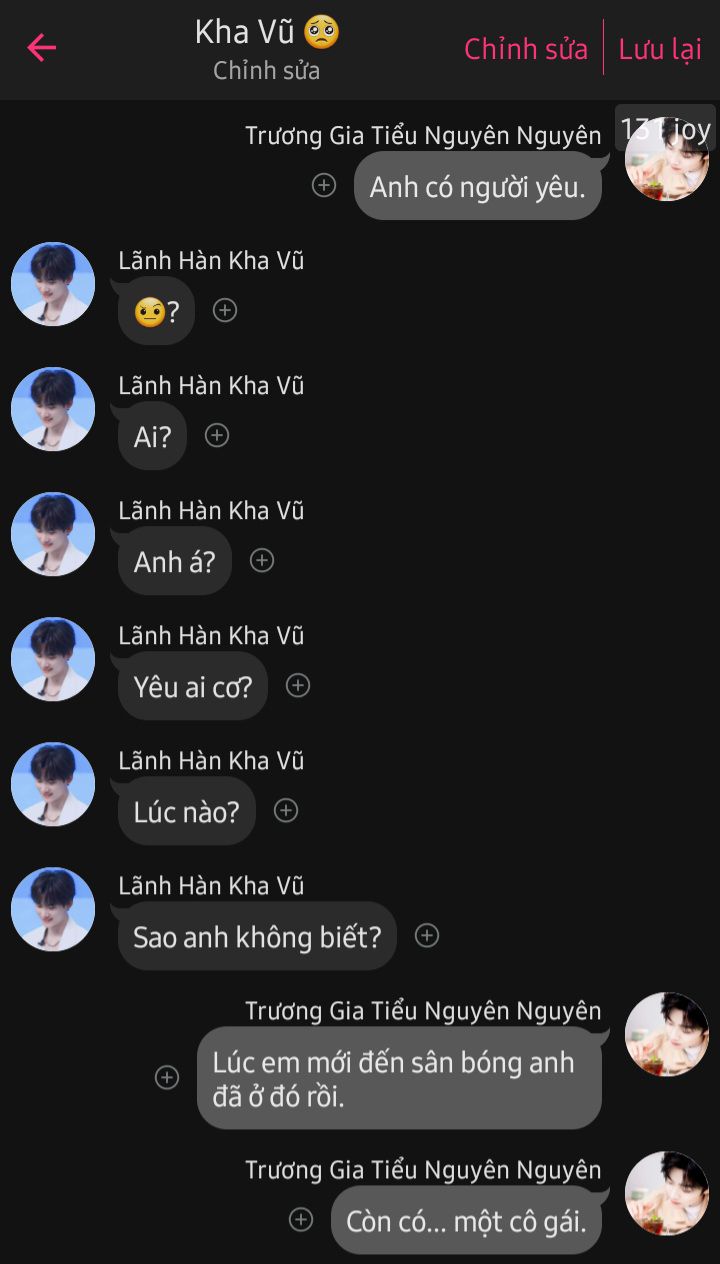720x1264 pixels.
Task: Tap plus icon next to 'Sao anh không biết?'
Action: pos(427,935)
